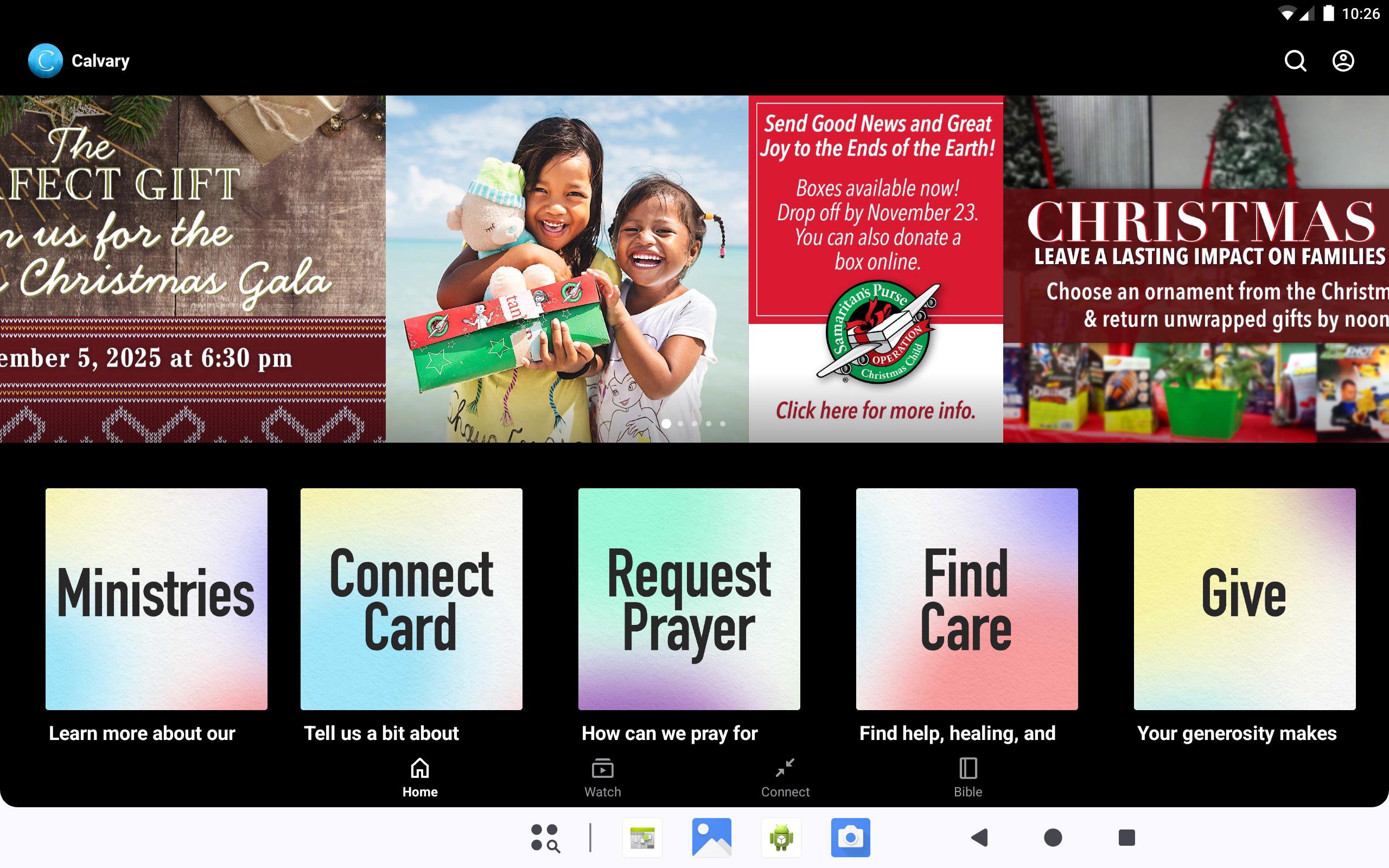Switch to the Watch tab
Screen dimensions: 1389x868
click(602, 777)
